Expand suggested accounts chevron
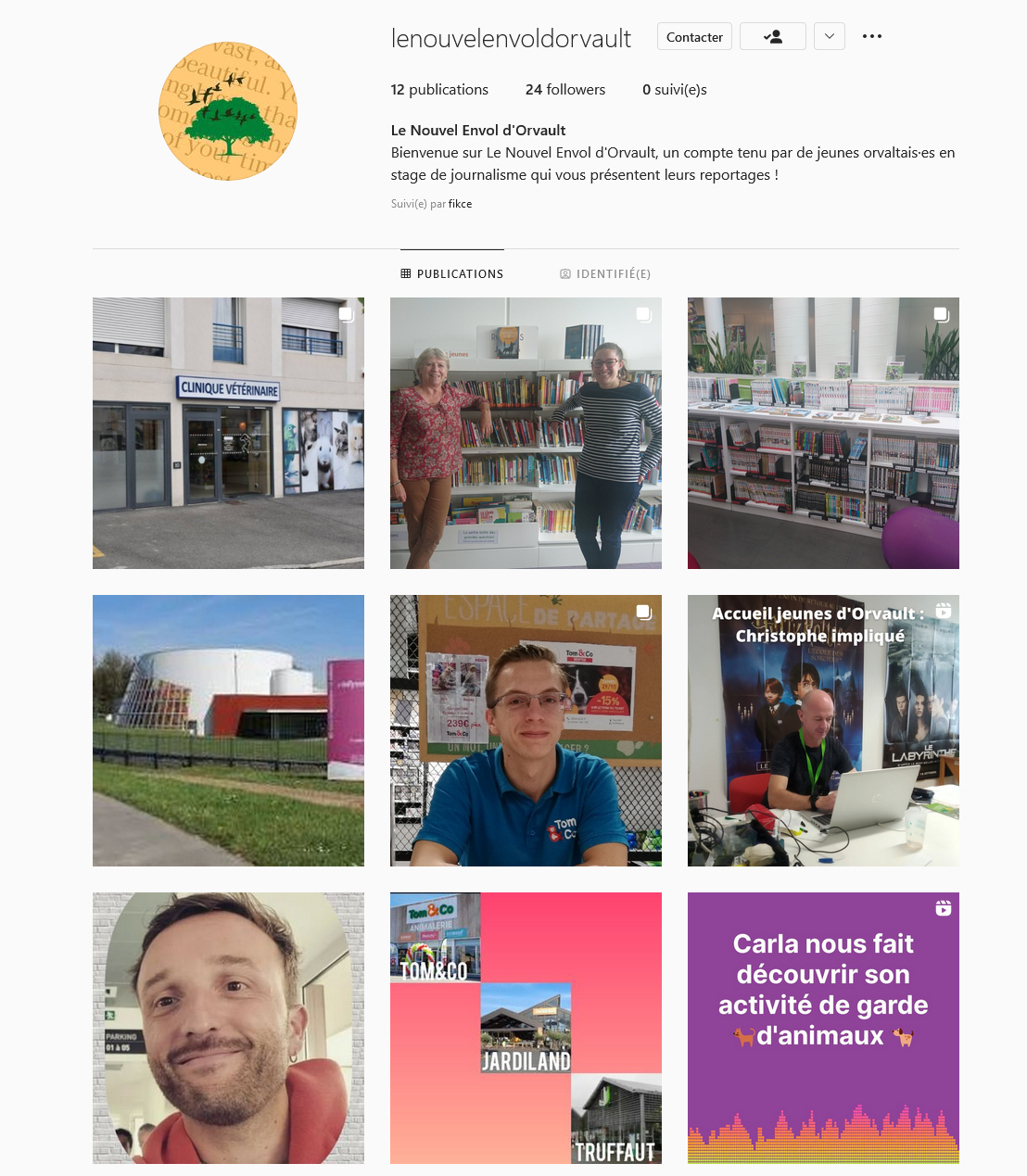The height and width of the screenshot is (1176, 1027). coord(830,37)
